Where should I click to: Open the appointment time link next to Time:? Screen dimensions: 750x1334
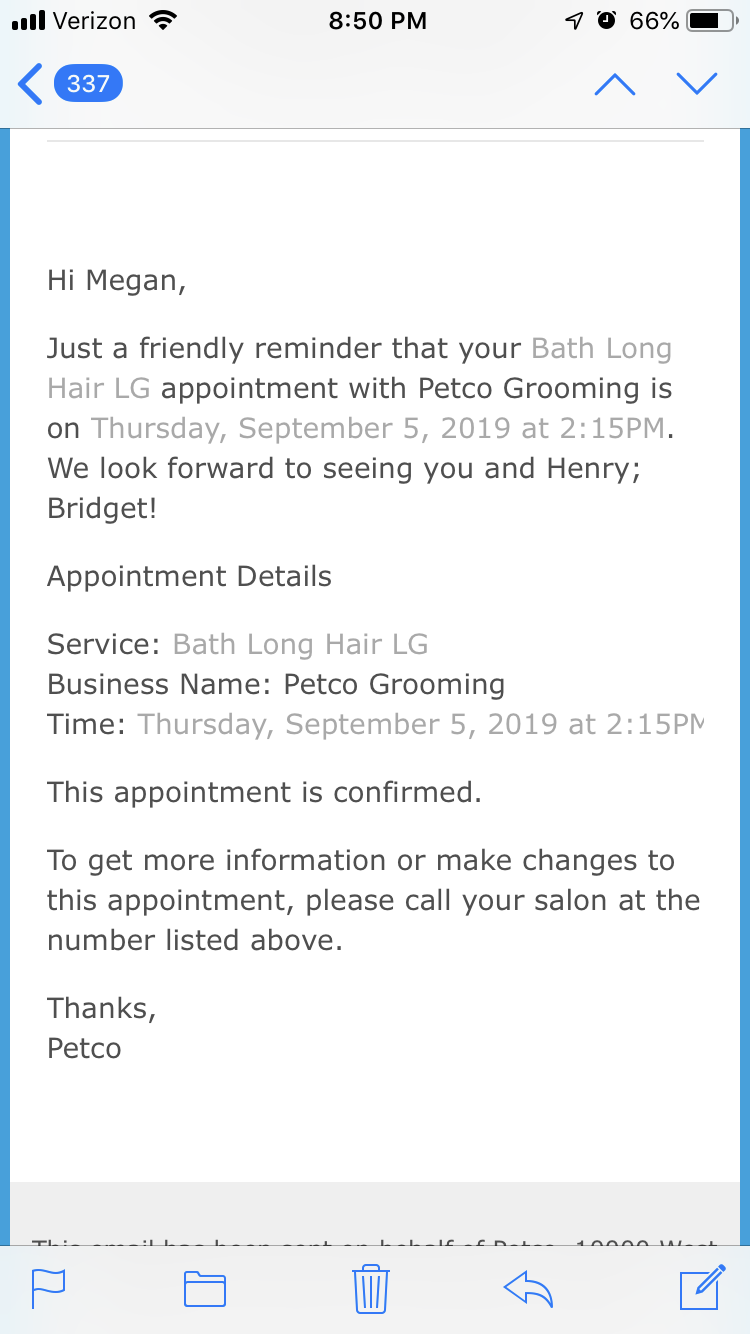click(x=420, y=723)
